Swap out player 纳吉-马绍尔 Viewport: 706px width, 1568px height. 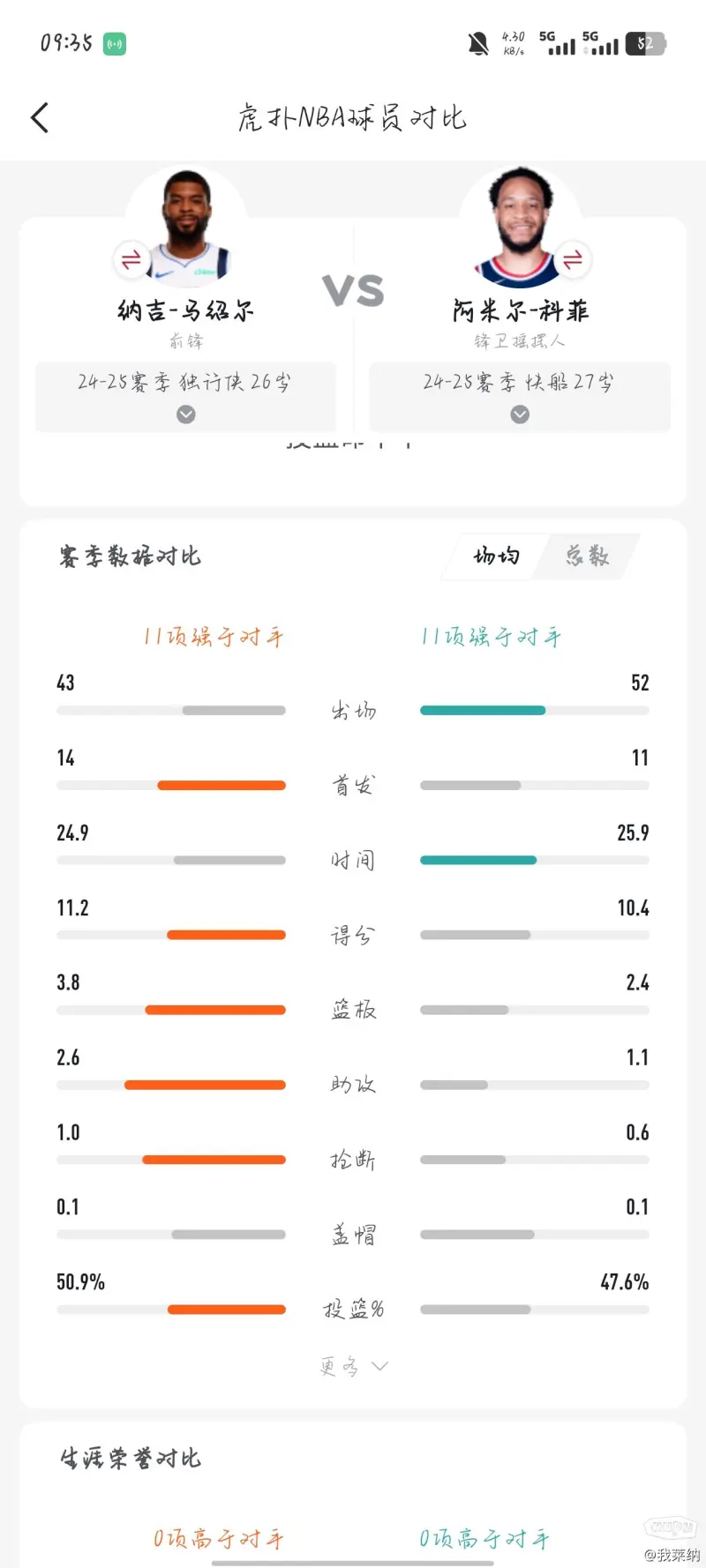pos(131,259)
